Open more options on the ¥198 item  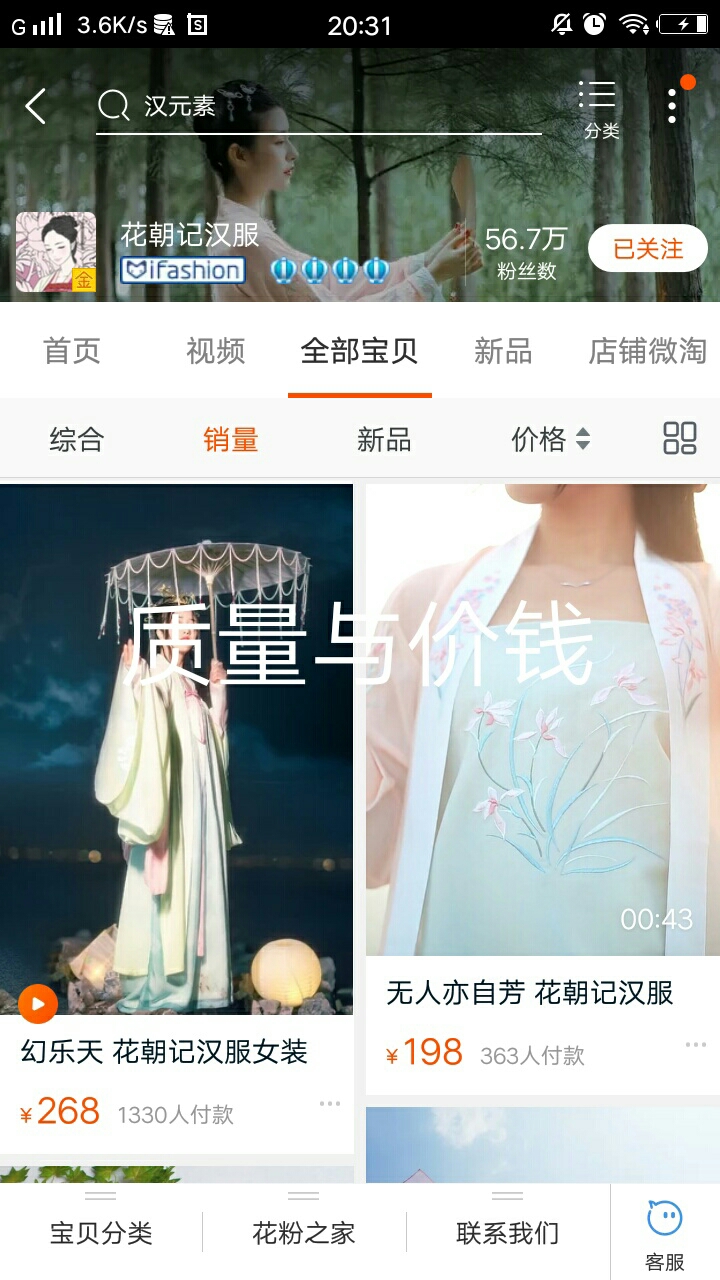696,1045
